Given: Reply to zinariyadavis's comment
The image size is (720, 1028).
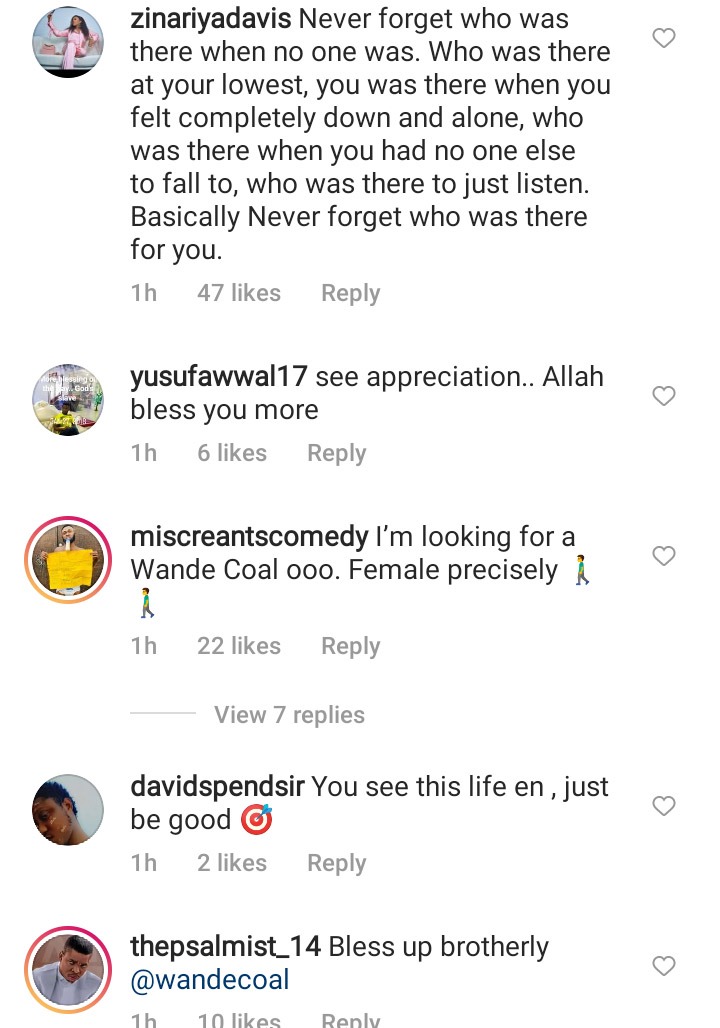Looking at the screenshot, I should [x=350, y=293].
